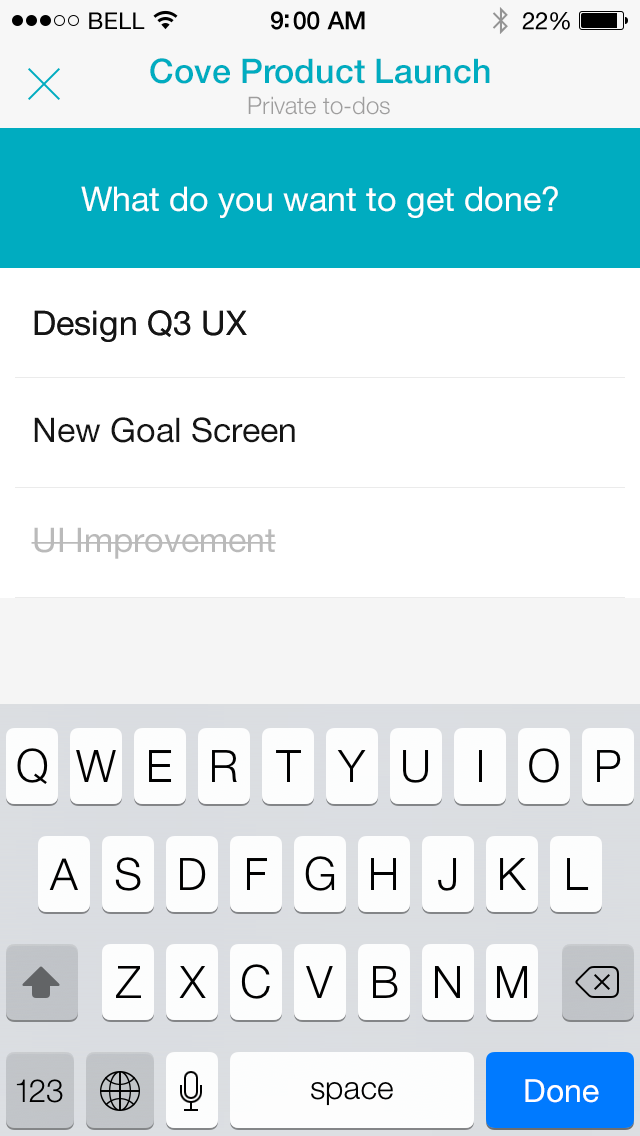Image resolution: width=640 pixels, height=1136 pixels.
Task: Close the Cove Product Launch to-dos
Action: [x=43, y=84]
